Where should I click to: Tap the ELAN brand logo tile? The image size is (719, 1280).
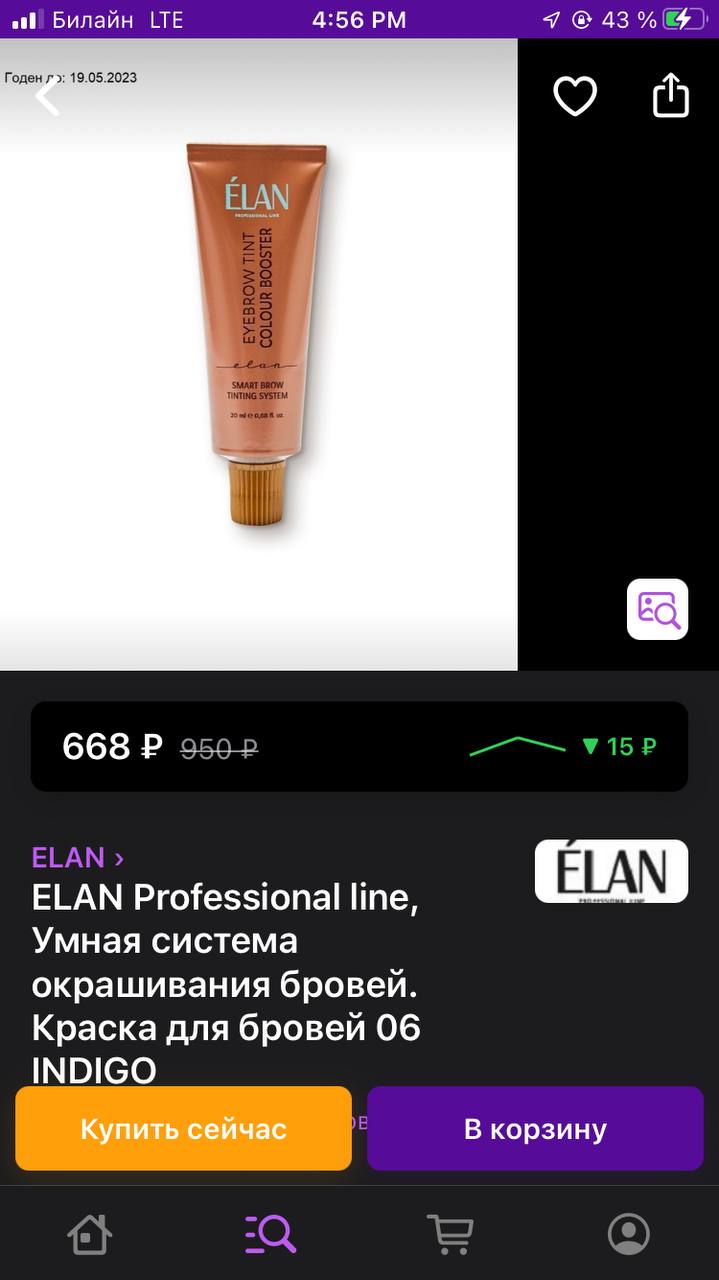point(611,871)
